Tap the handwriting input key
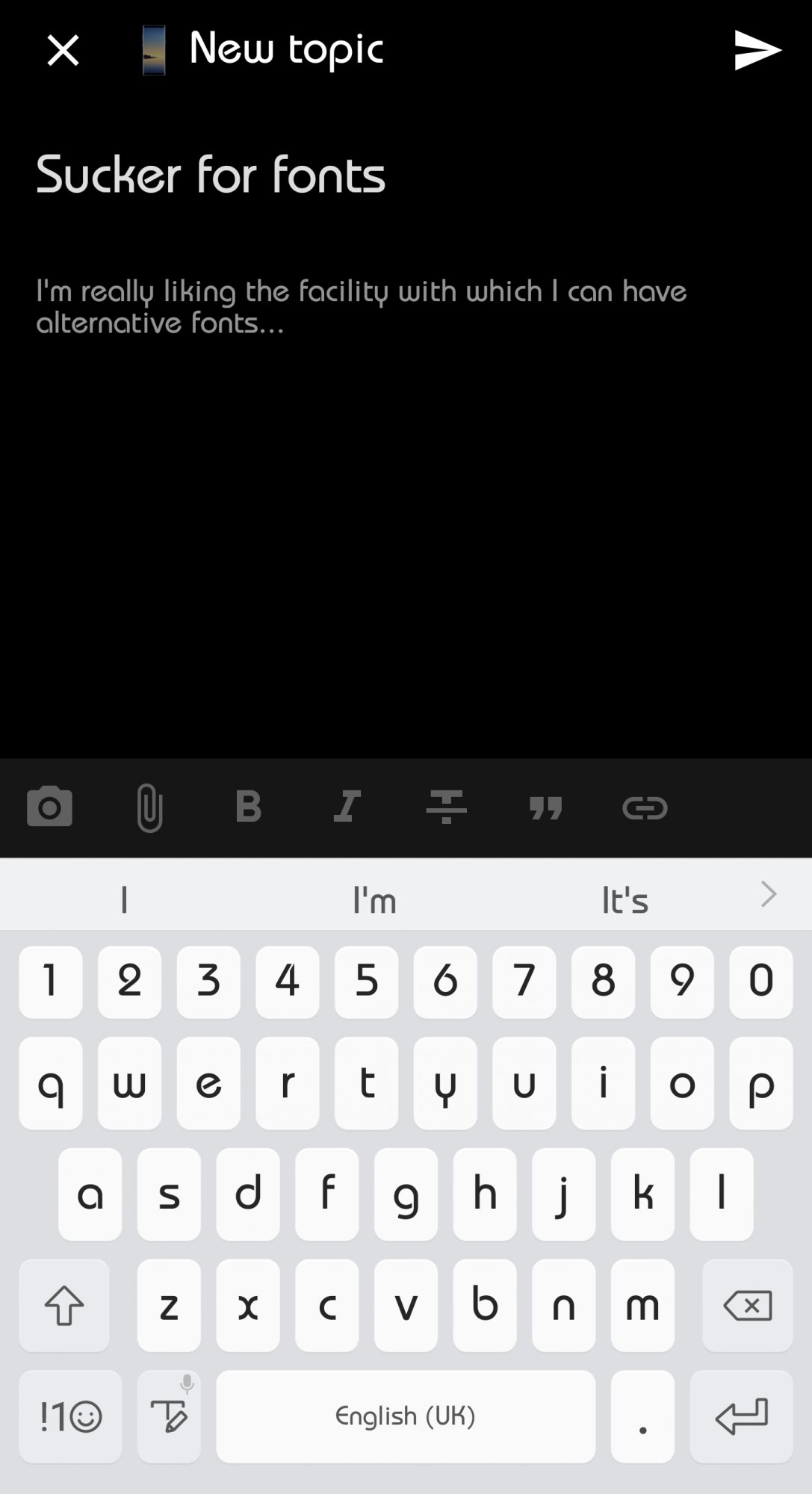 tap(169, 1416)
